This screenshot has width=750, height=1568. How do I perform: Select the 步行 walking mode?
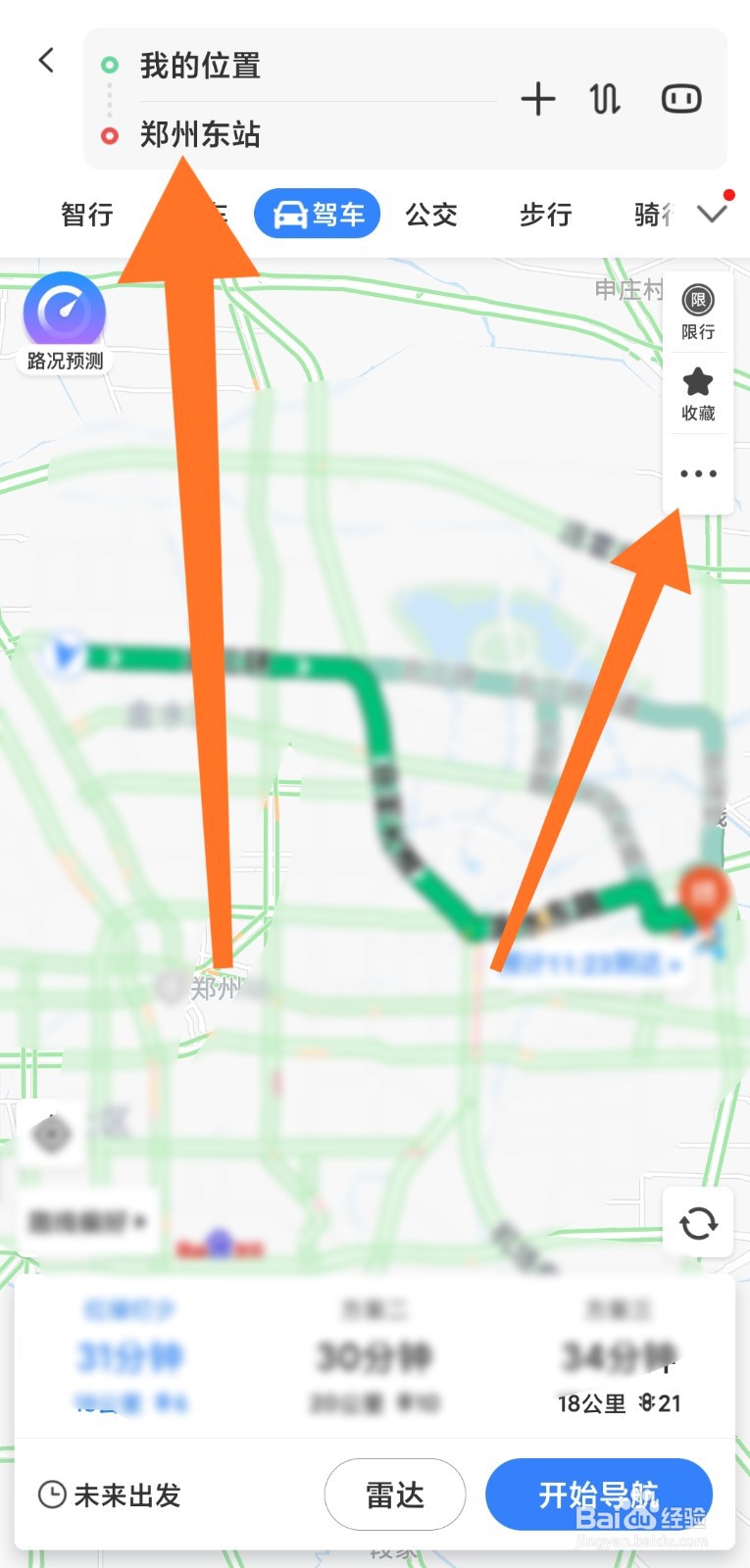(545, 214)
